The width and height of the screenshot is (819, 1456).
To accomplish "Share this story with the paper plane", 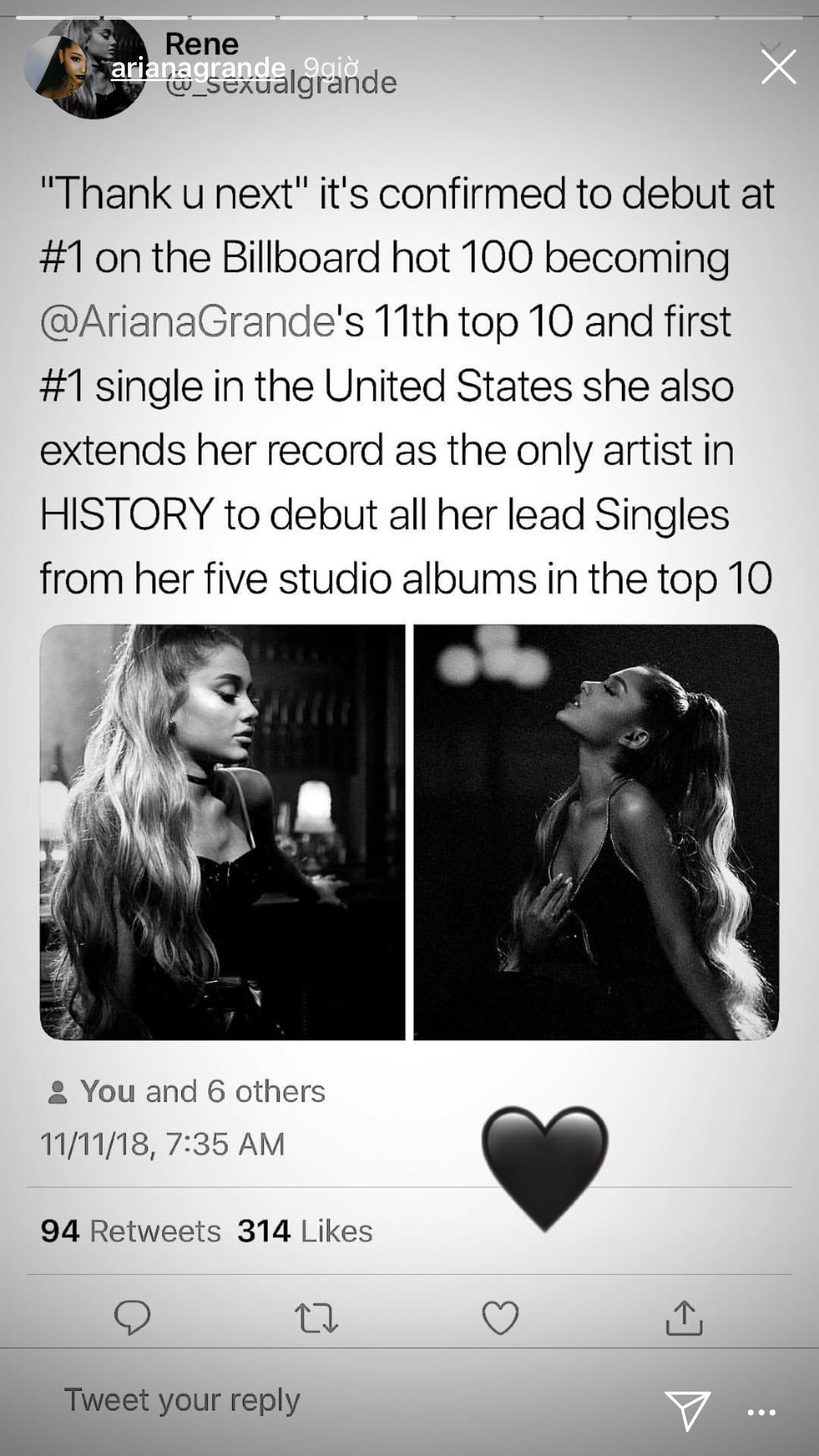I will (686, 1410).
